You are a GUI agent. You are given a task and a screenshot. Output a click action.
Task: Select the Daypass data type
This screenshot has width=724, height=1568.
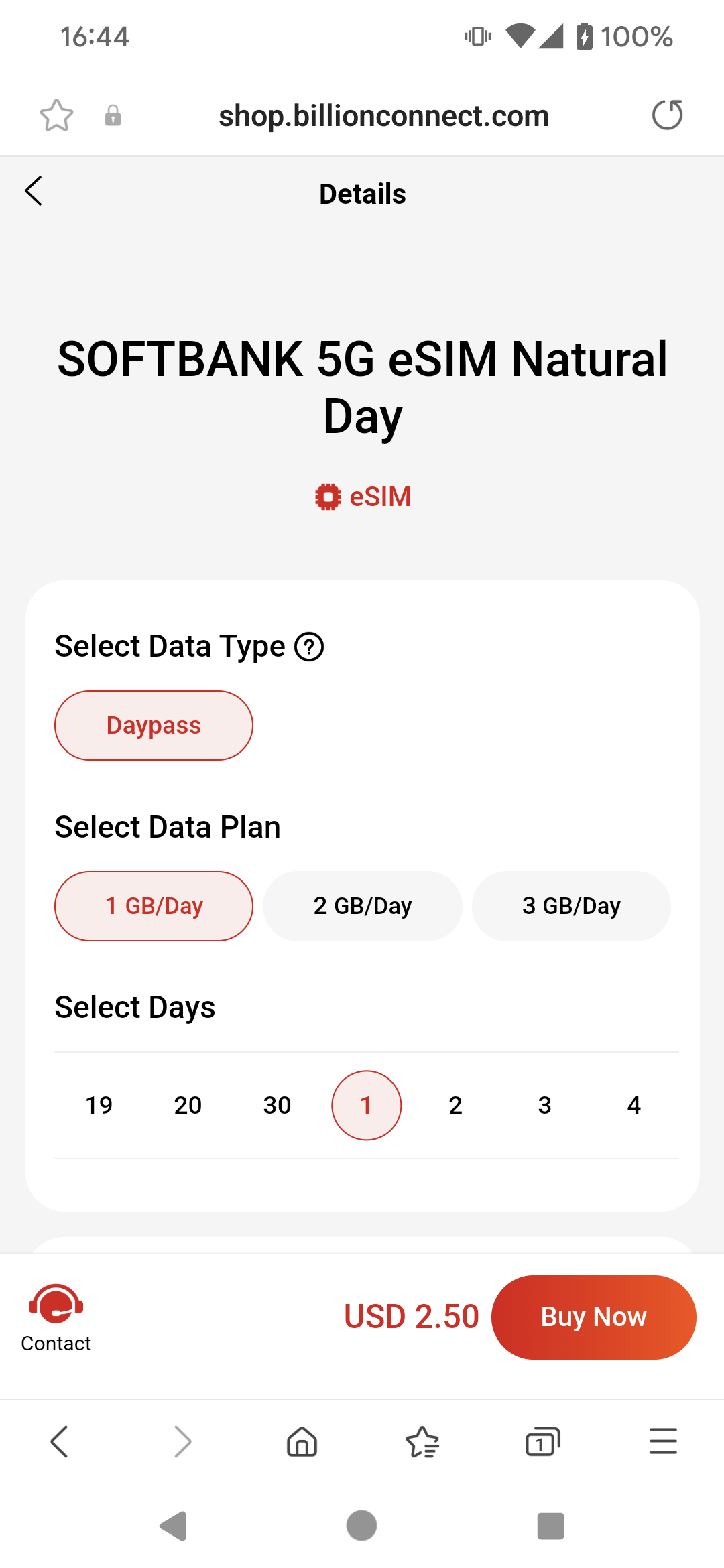coord(154,726)
